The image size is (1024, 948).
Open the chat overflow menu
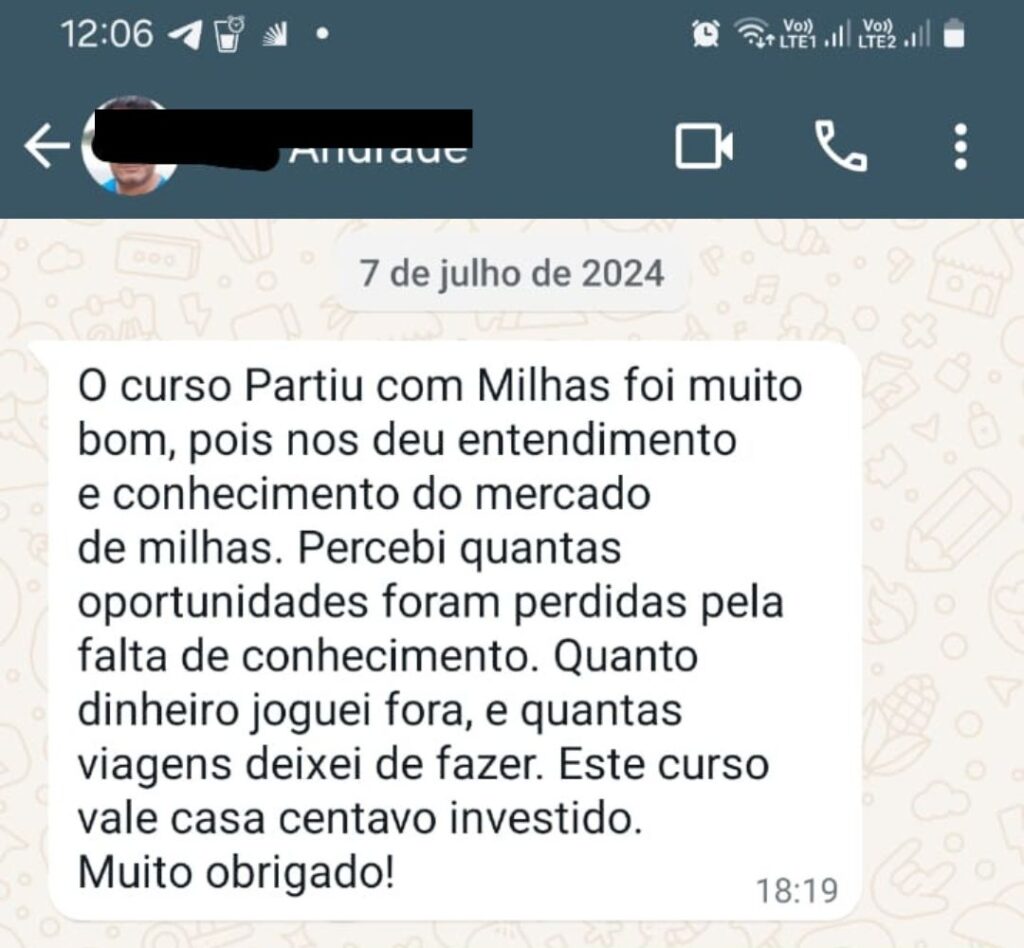960,148
